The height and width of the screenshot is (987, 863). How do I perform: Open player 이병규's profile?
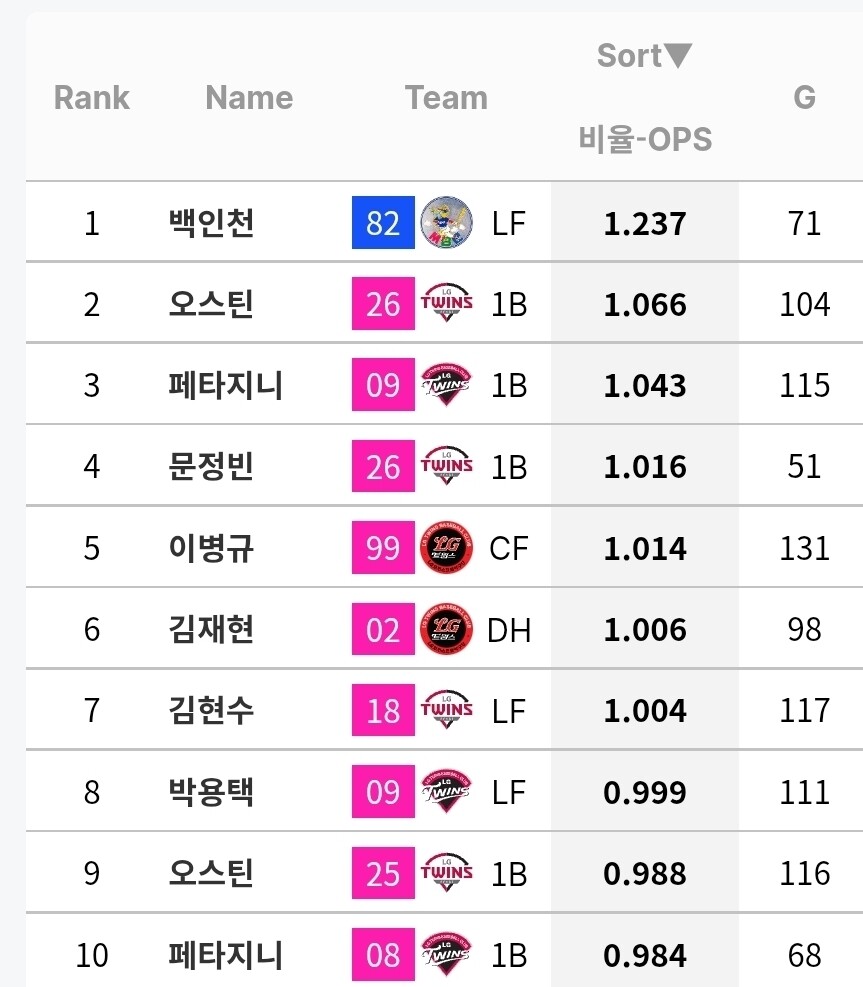211,548
